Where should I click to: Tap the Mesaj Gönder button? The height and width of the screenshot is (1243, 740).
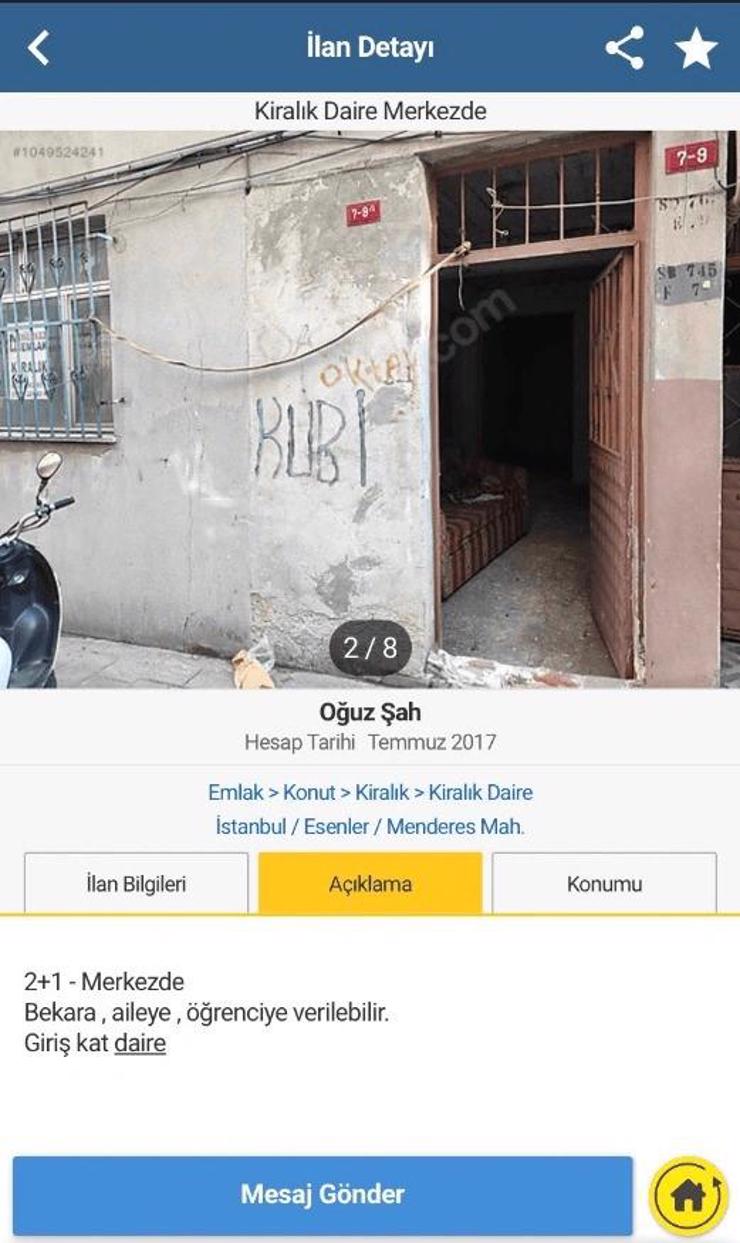[322, 1194]
